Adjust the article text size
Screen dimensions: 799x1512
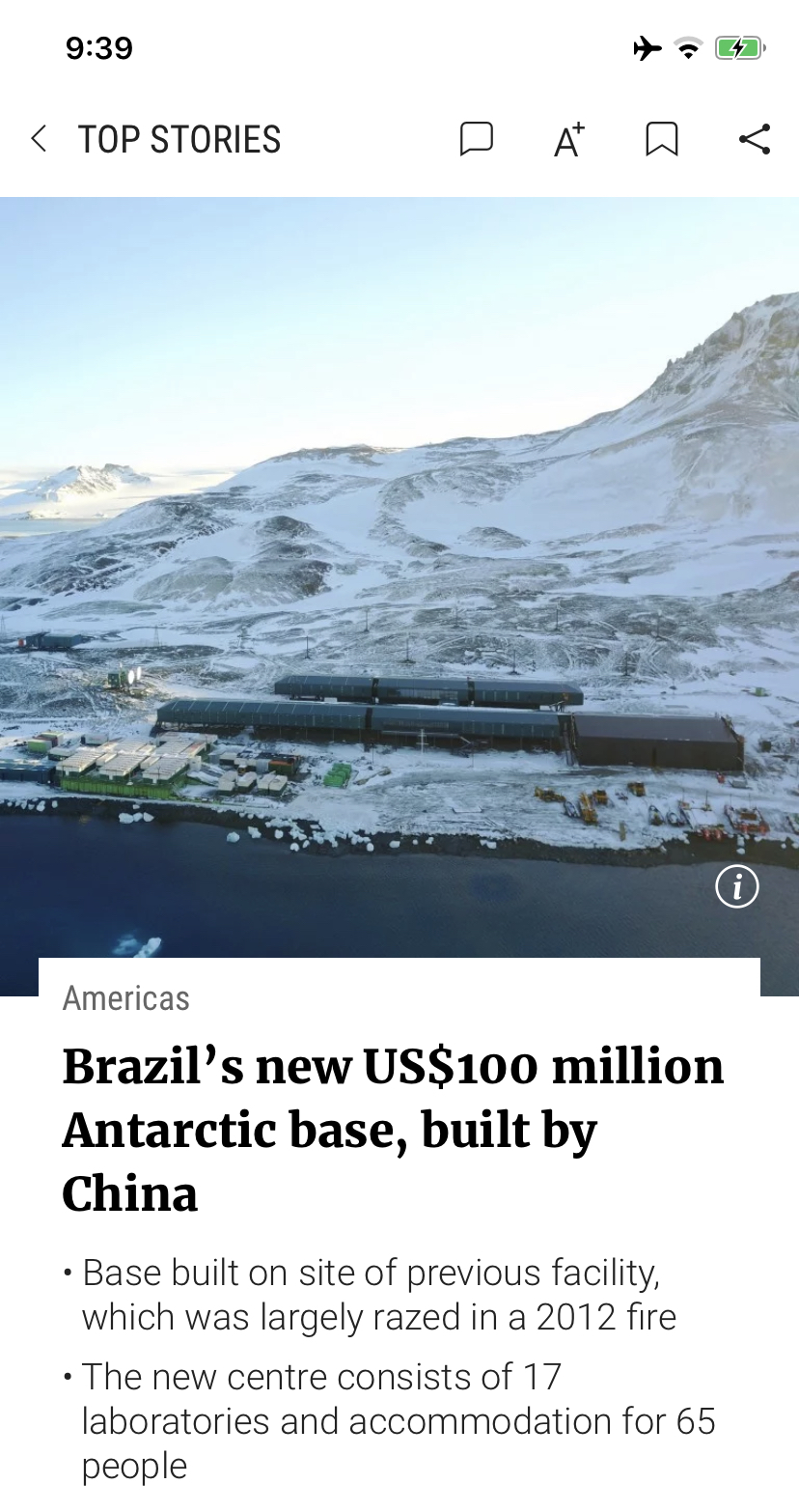[569, 139]
